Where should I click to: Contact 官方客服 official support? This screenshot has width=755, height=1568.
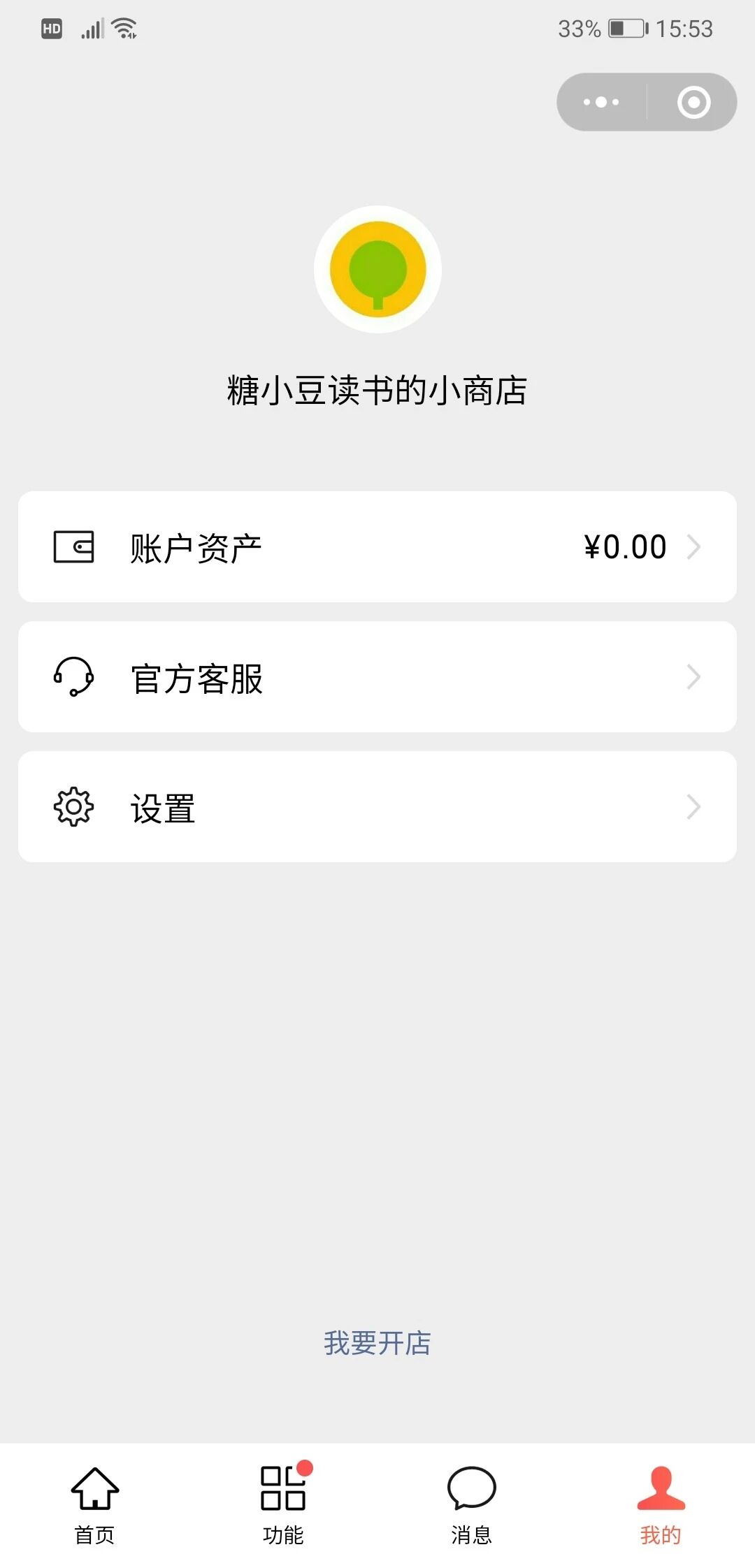click(x=377, y=676)
